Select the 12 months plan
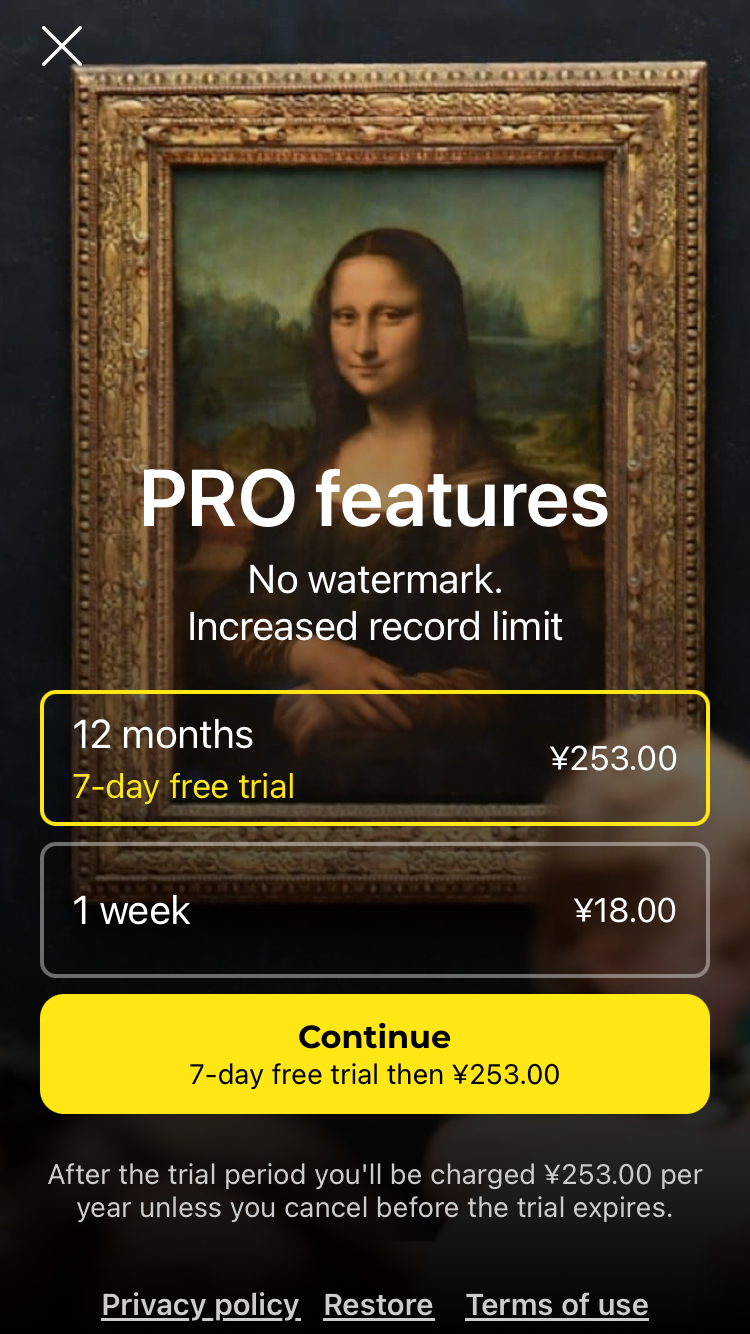 (x=374, y=758)
